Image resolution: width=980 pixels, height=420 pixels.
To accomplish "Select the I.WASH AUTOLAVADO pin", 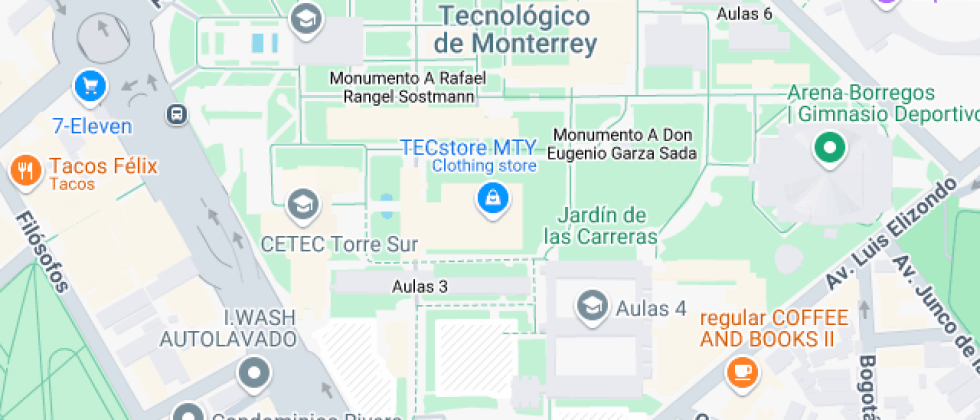I will pos(254,375).
